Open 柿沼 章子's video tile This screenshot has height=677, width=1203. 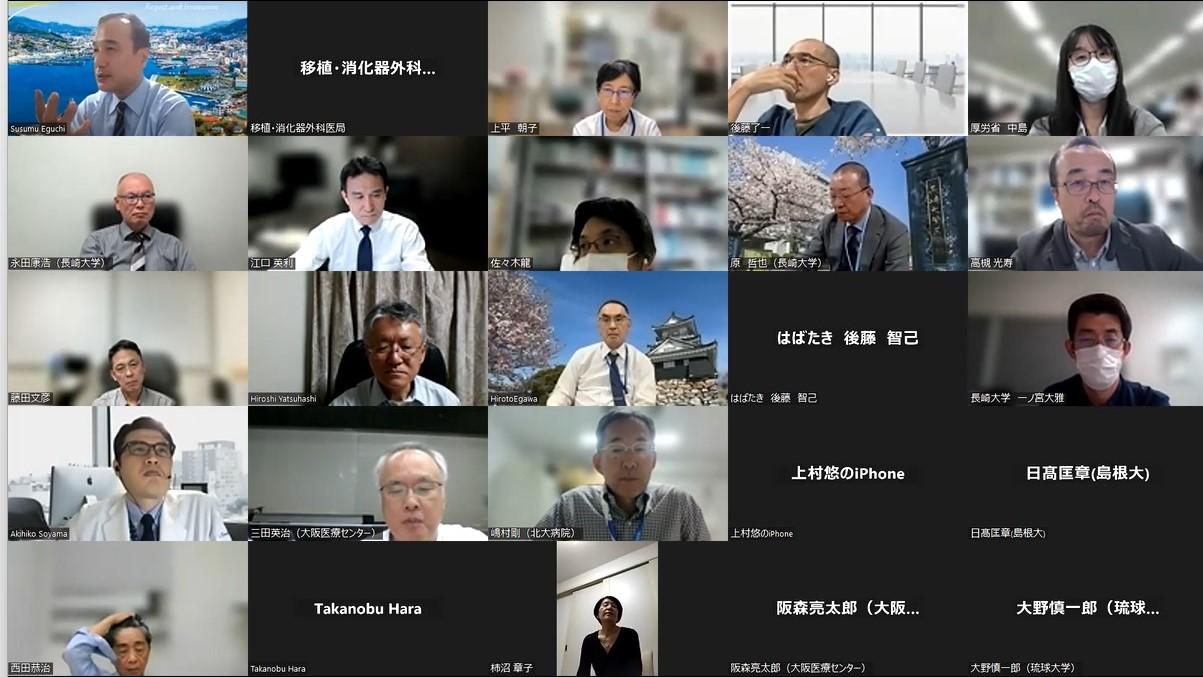(607, 608)
